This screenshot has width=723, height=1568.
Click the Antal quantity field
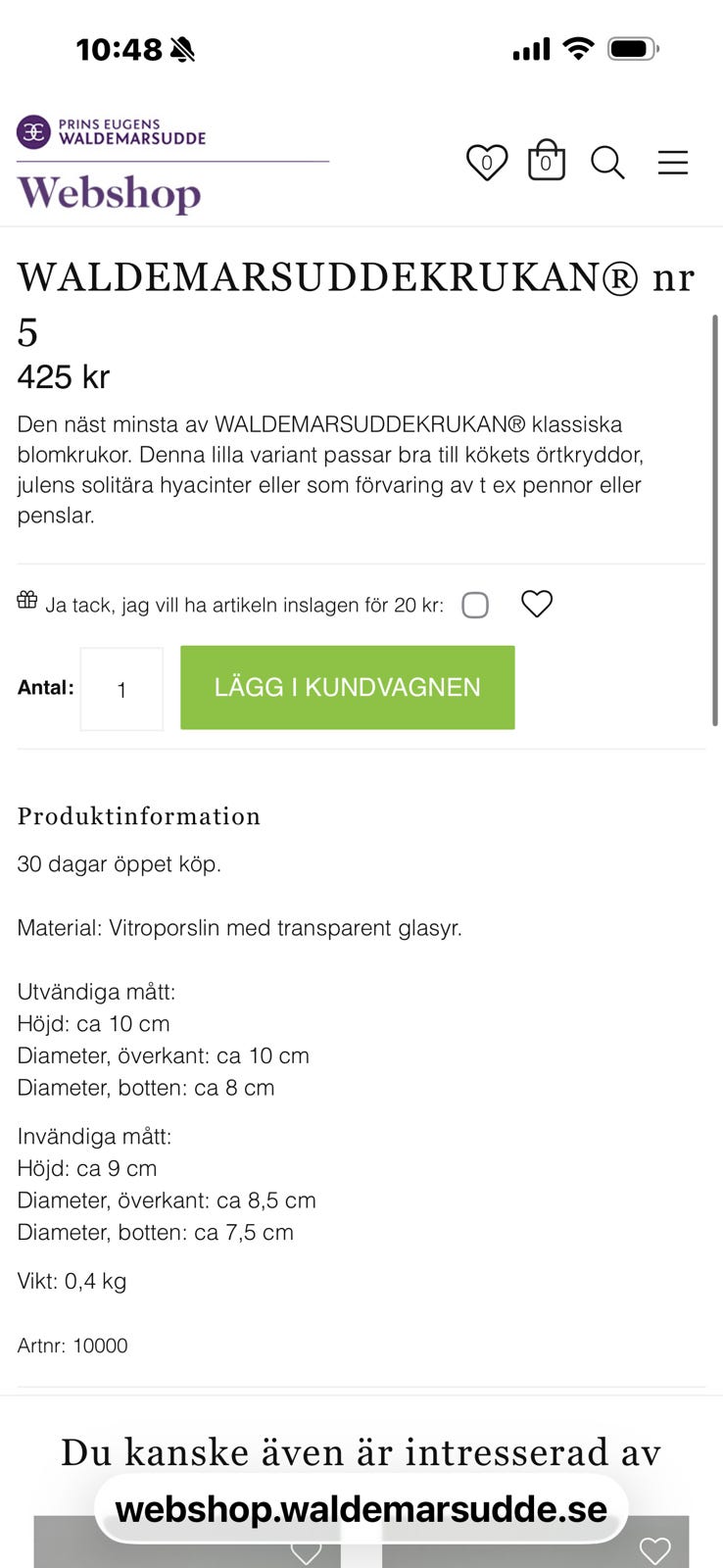(x=121, y=689)
